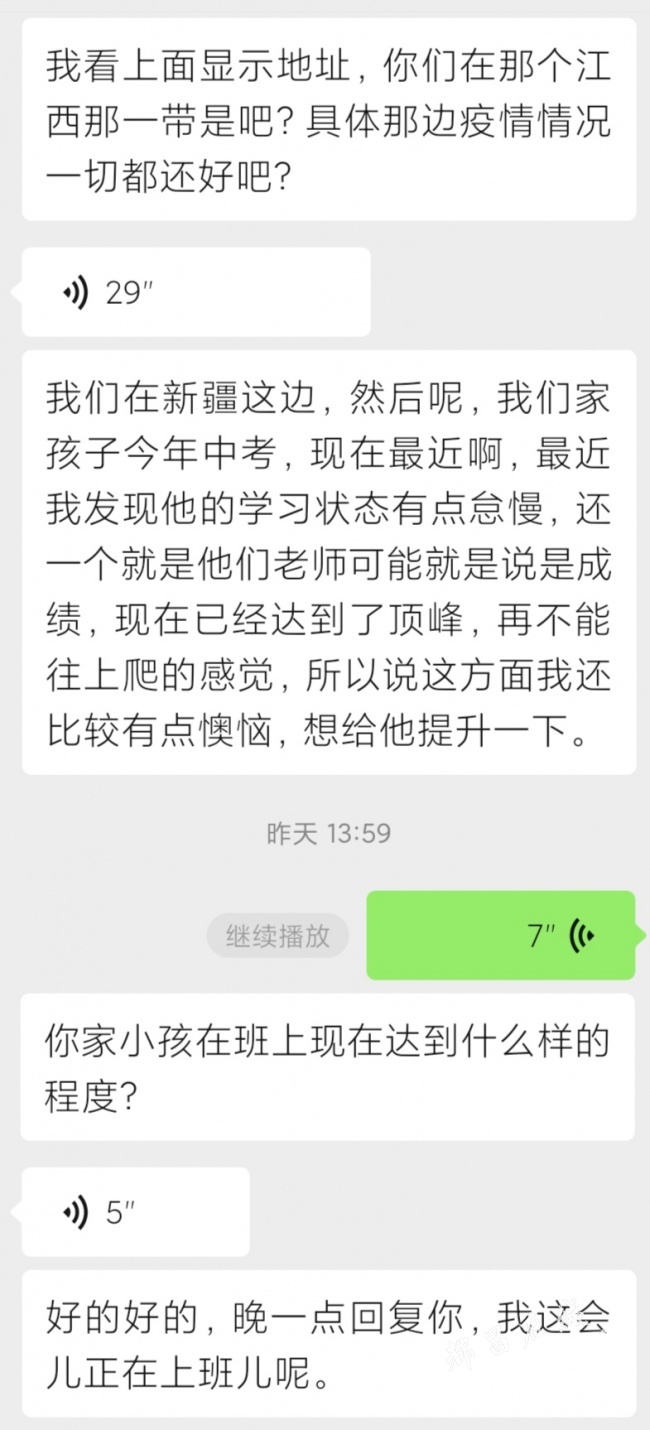Tap the 继续播放 button
The height and width of the screenshot is (1430, 650).
click(277, 936)
